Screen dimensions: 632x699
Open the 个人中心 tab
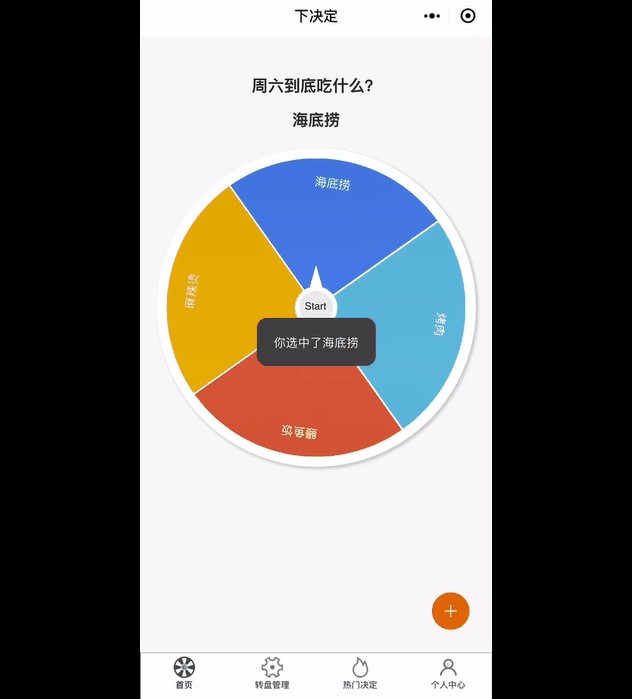coord(448,674)
